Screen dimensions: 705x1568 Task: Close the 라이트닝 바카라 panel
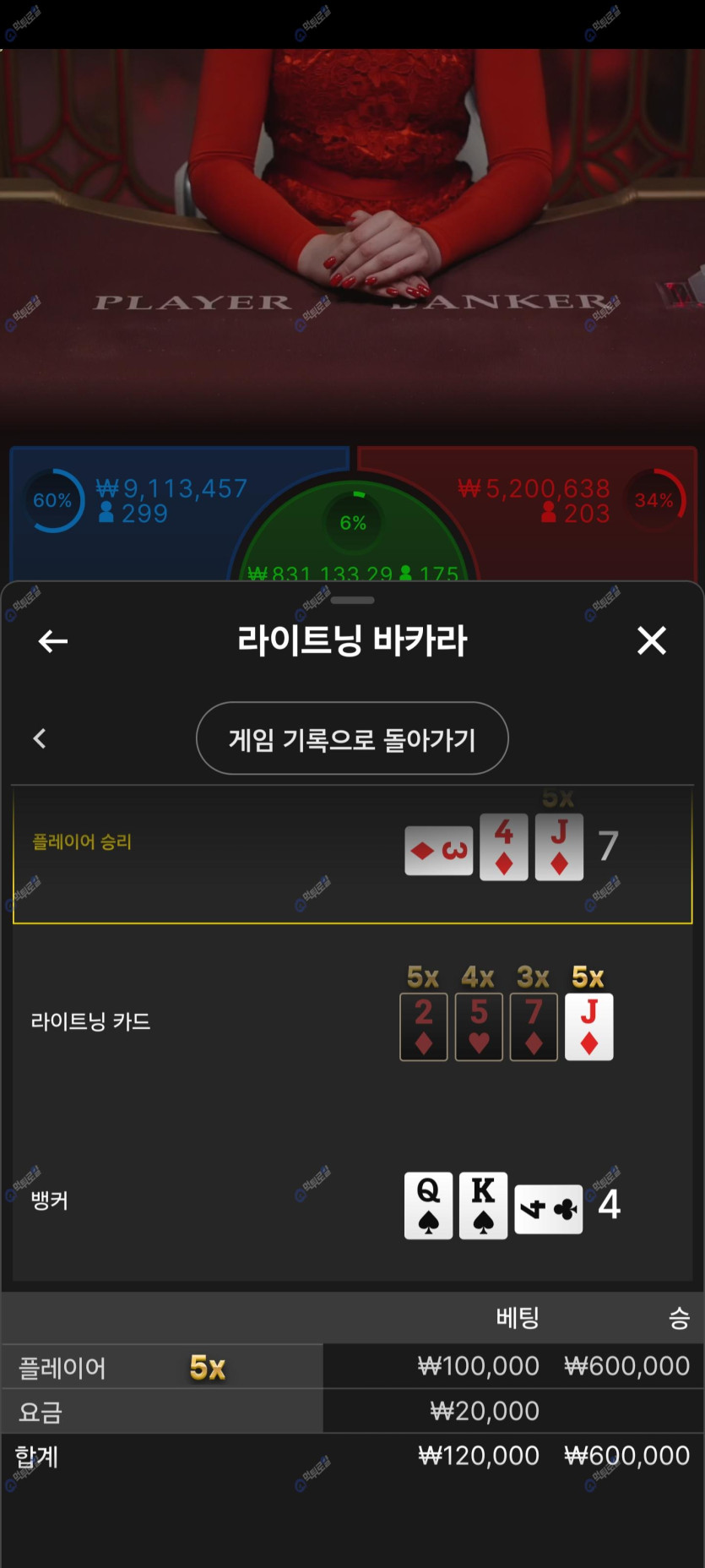651,640
